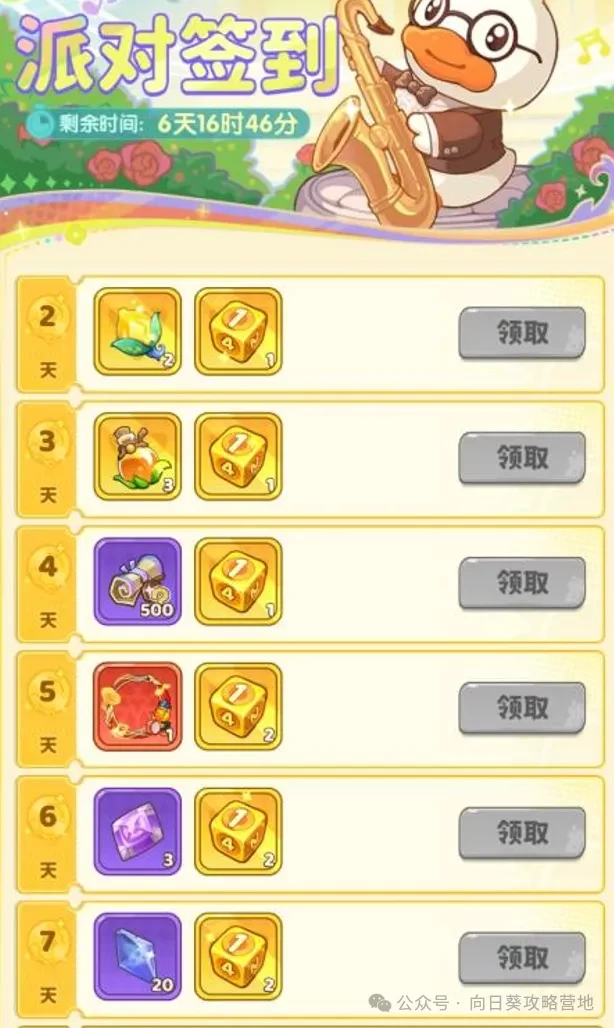Hit the 领取 button for day 6
Image resolution: width=614 pixels, height=1028 pixels.
click(522, 833)
